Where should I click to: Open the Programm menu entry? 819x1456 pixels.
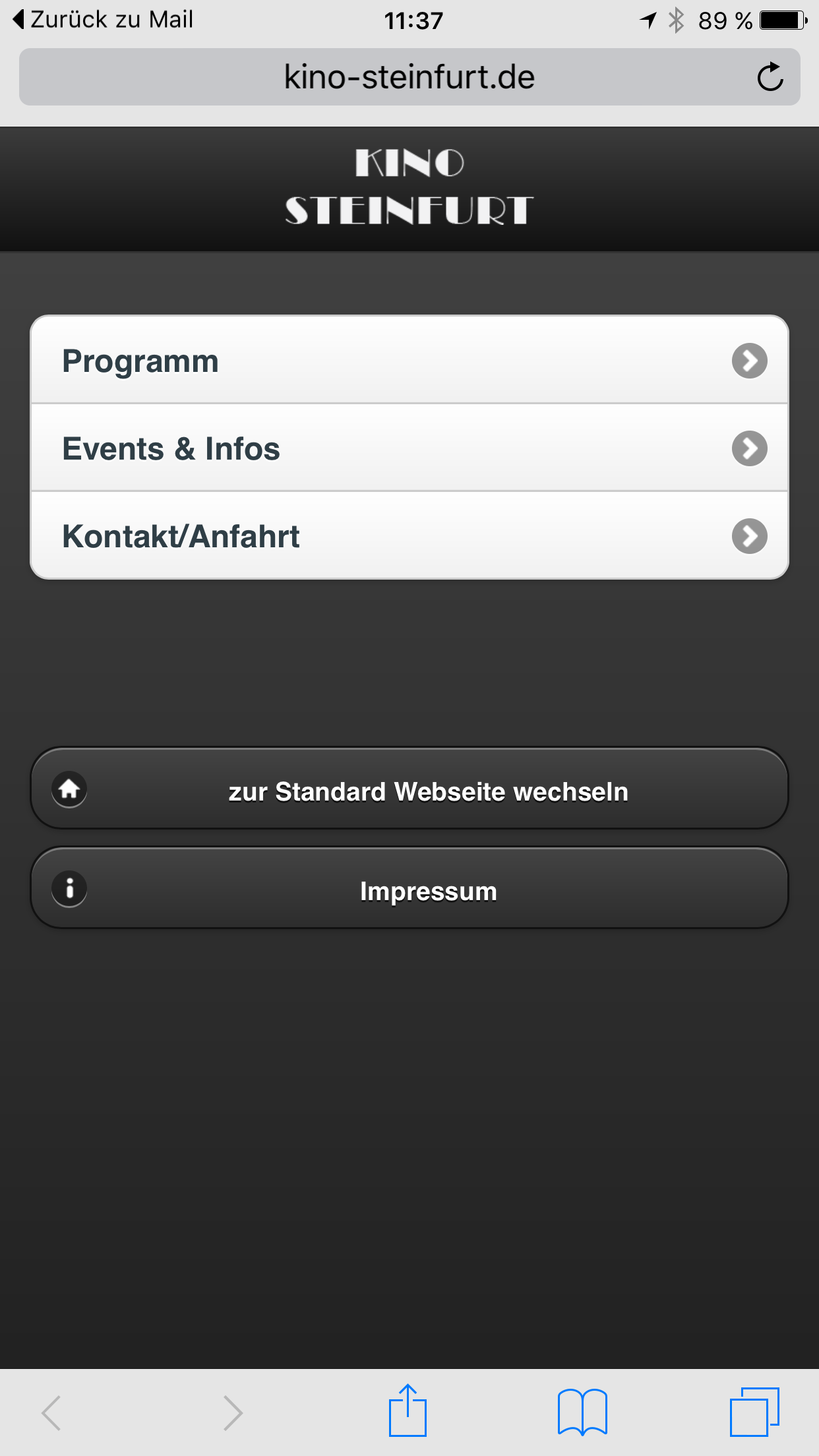click(409, 360)
